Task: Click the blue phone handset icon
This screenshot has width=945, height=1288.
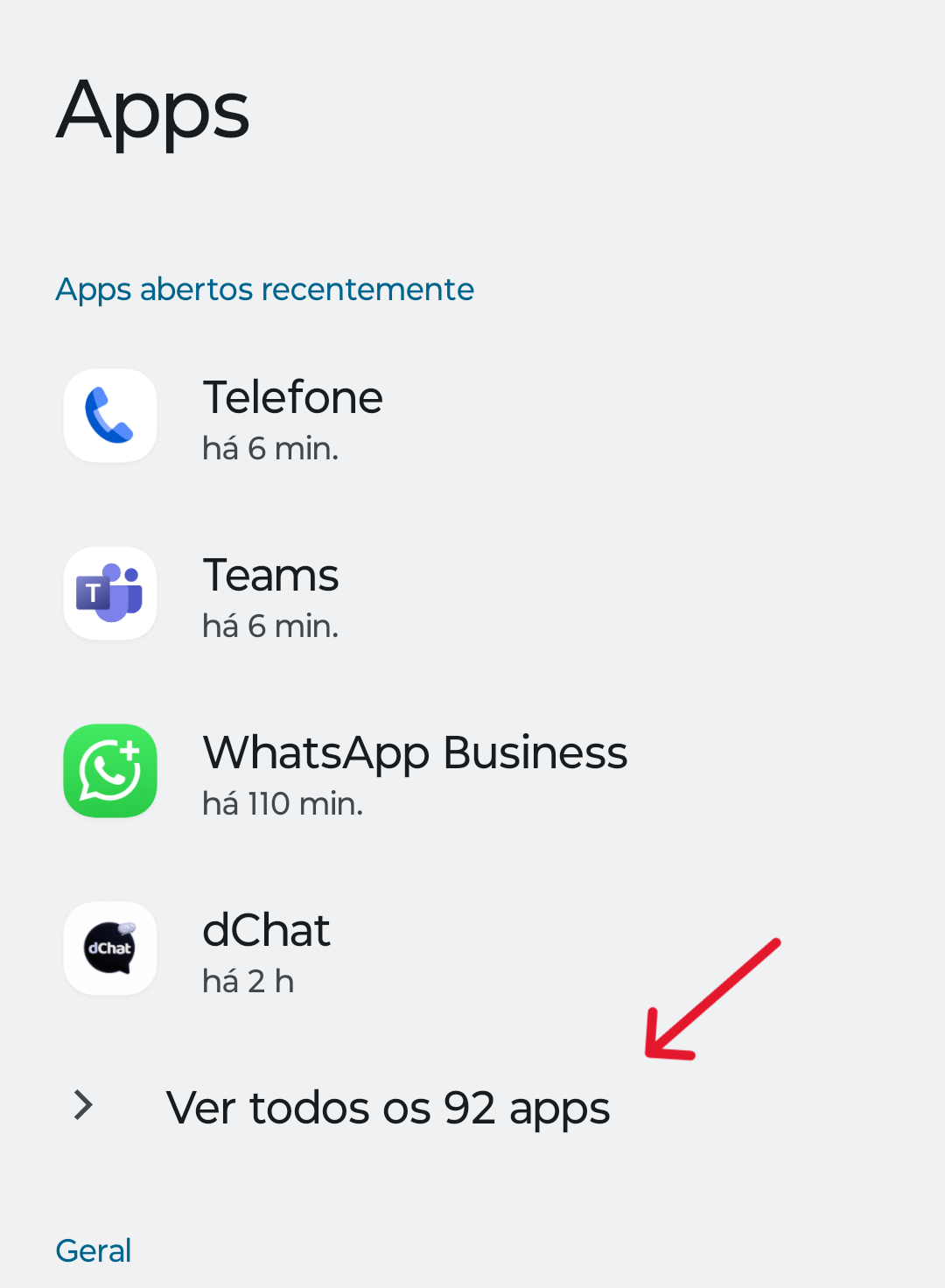Action: [x=109, y=416]
